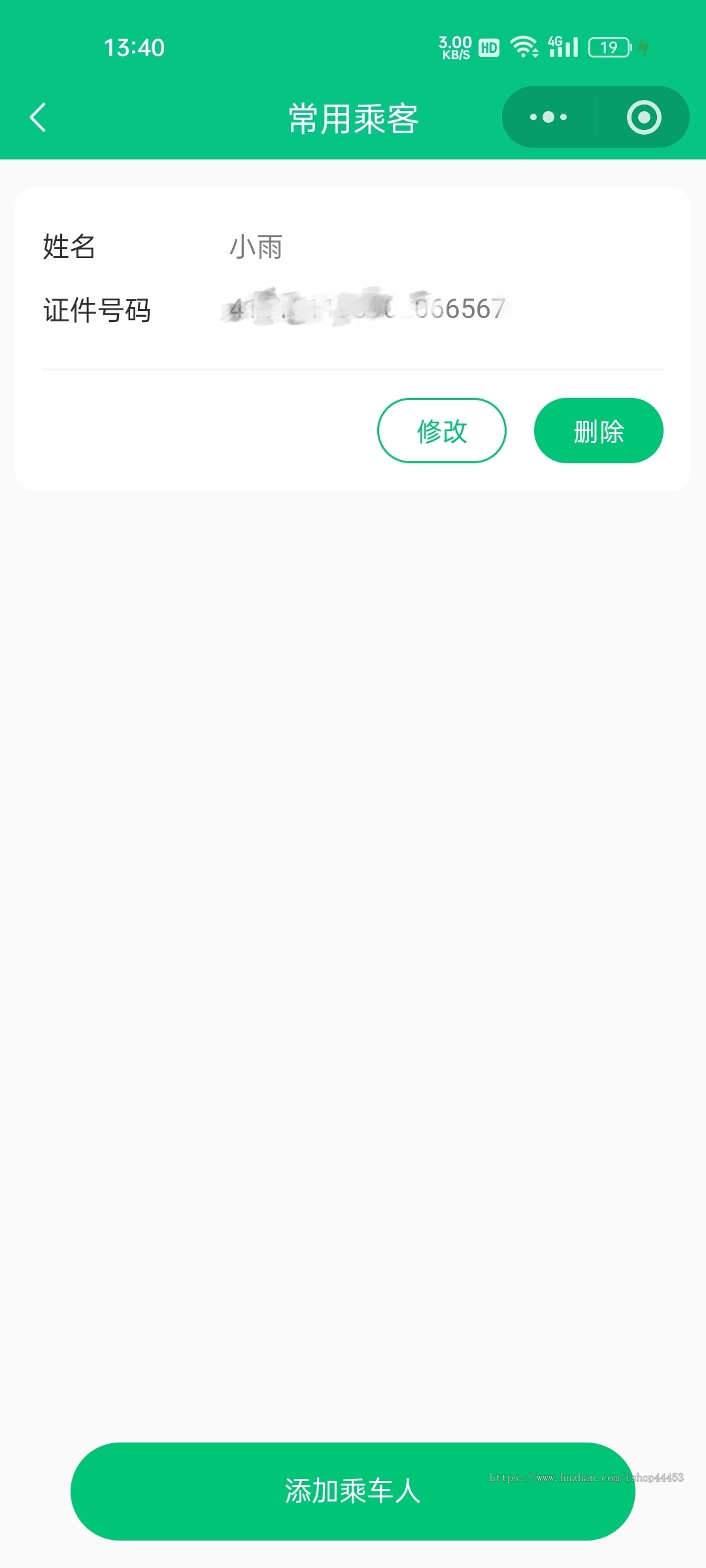The width and height of the screenshot is (706, 1568).
Task: Open the mini-program more options (···) menu
Action: coord(546,116)
